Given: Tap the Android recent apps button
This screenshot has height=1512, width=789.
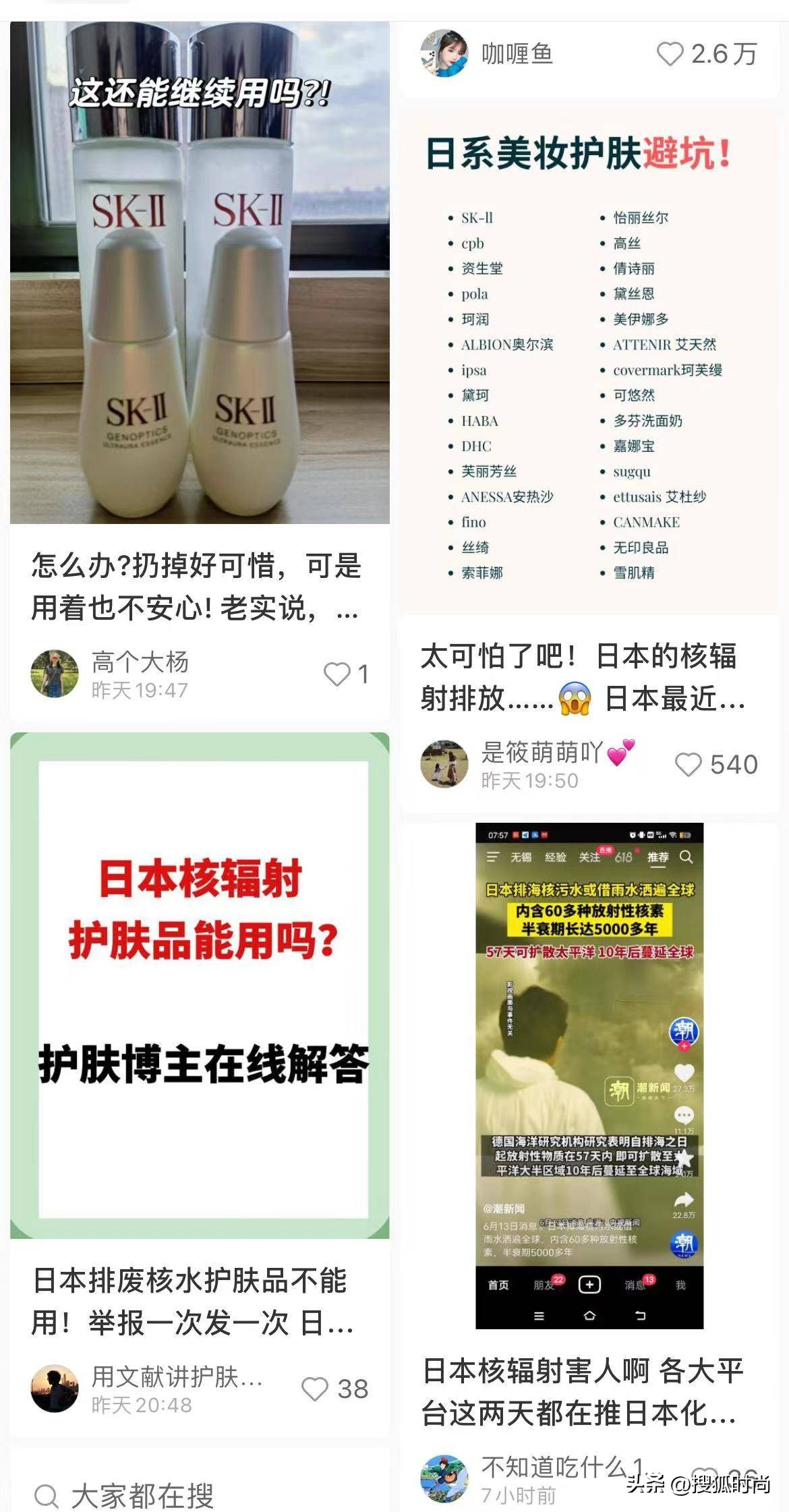Looking at the screenshot, I should [x=539, y=1316].
